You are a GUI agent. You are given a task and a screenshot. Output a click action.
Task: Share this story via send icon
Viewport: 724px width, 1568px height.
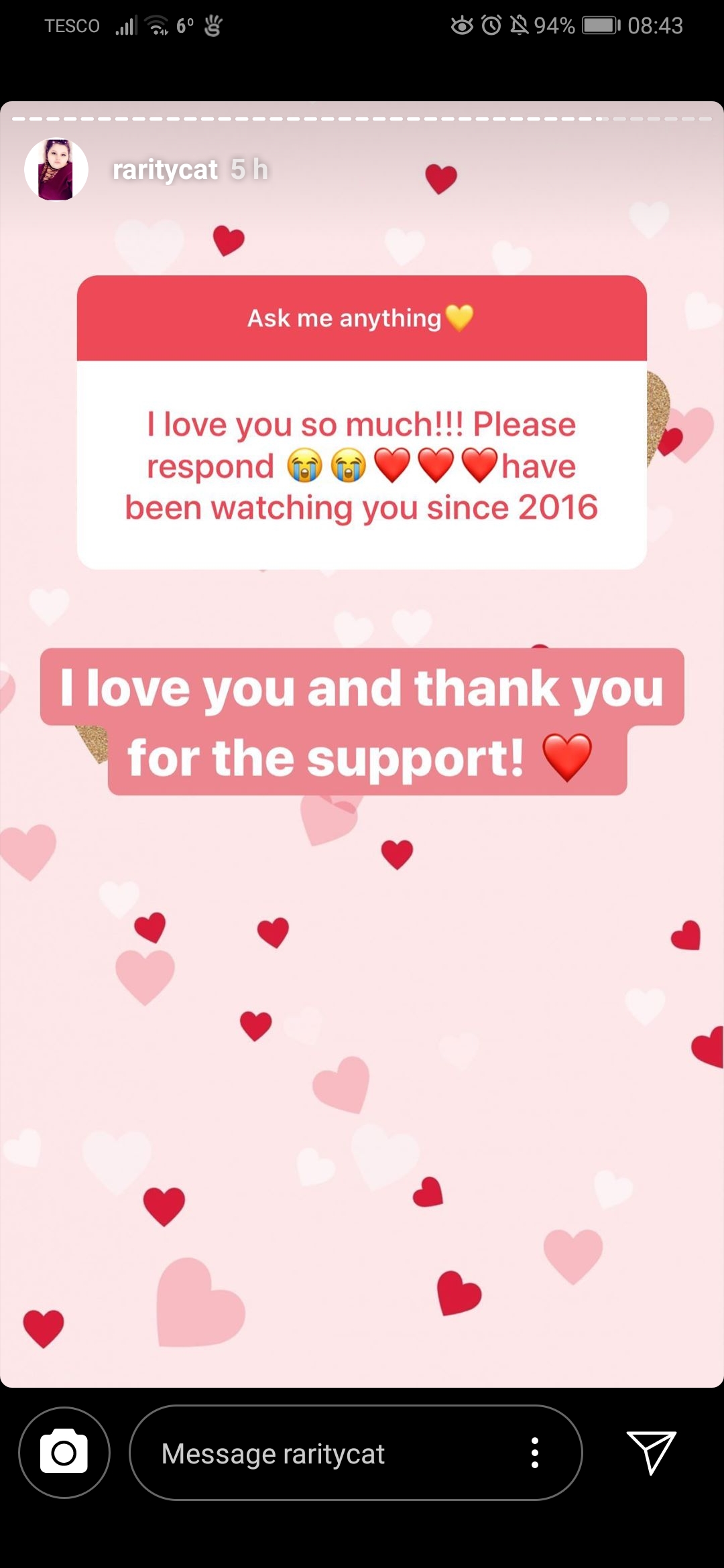coord(651,1452)
